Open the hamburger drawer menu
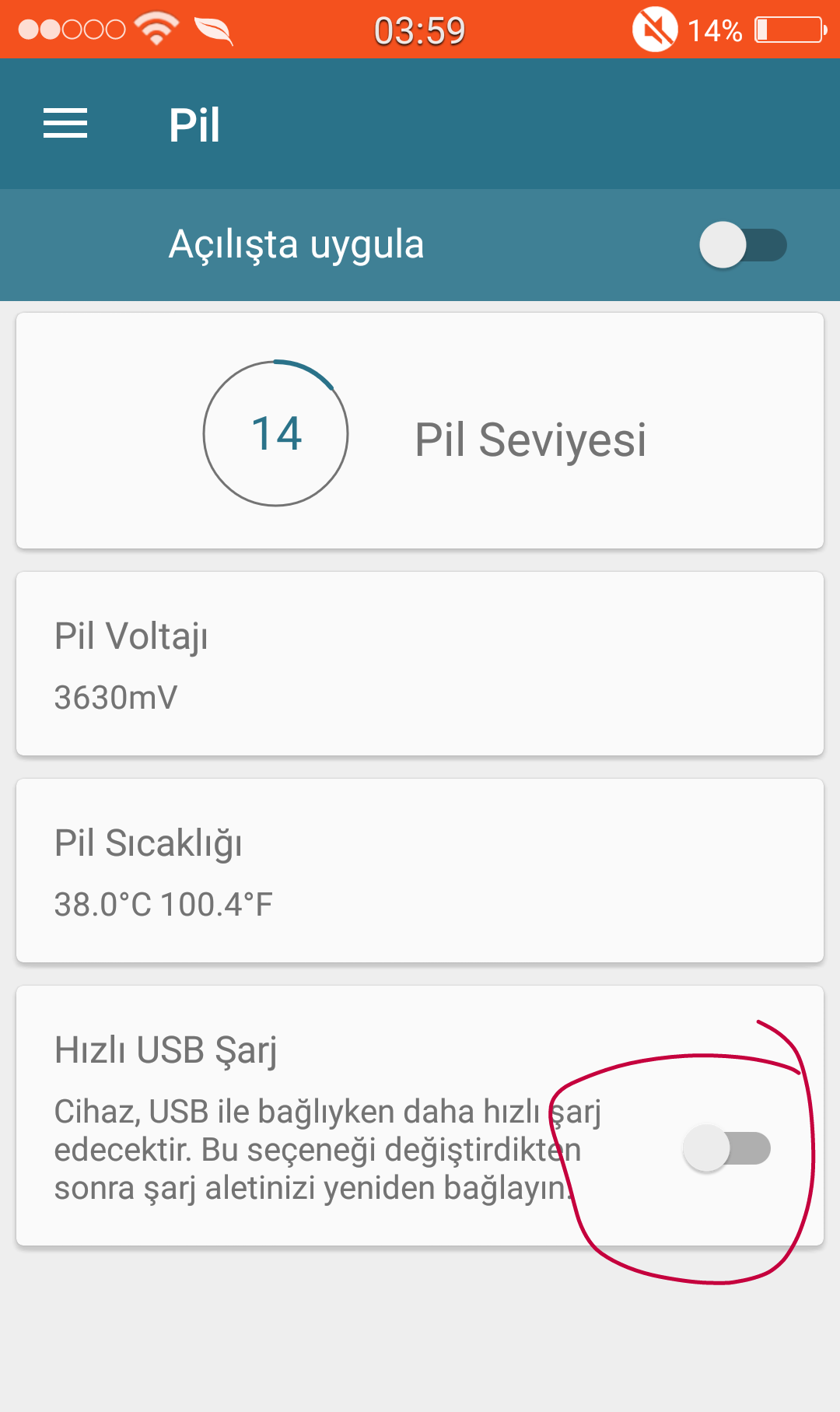The width and height of the screenshot is (840, 1412). point(65,124)
